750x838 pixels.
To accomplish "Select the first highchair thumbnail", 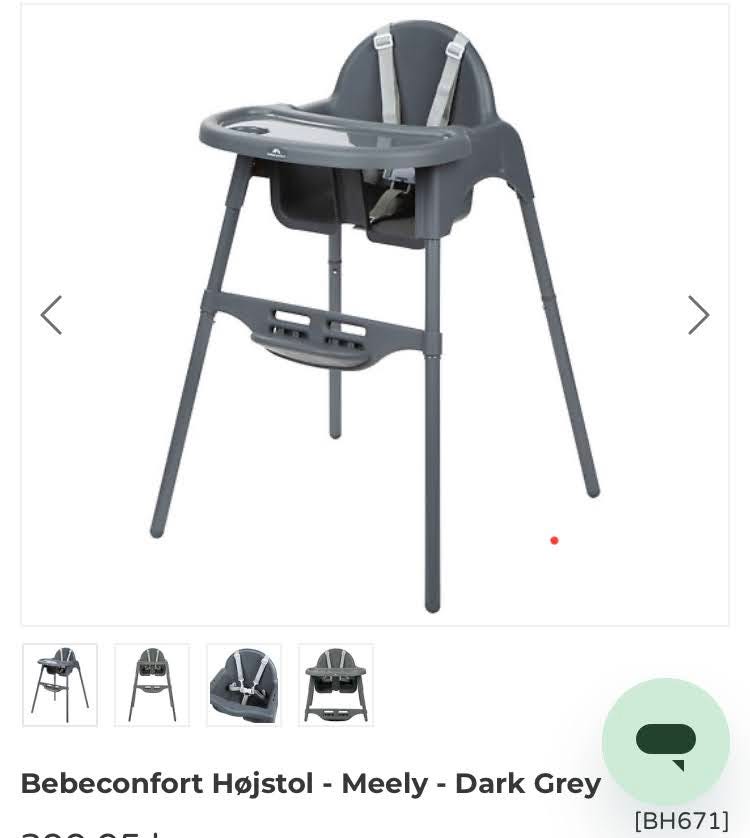I will click(60, 685).
